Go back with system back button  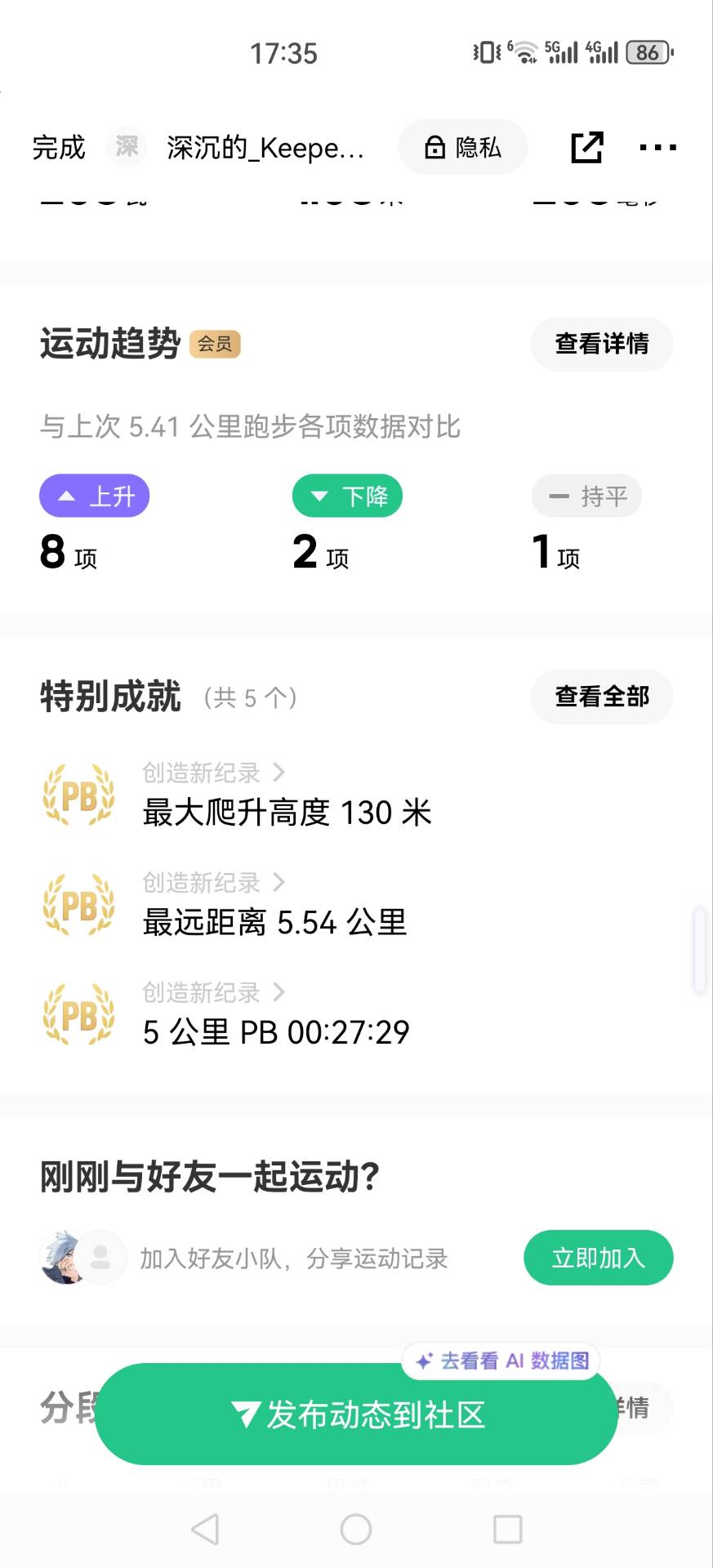click(204, 1529)
